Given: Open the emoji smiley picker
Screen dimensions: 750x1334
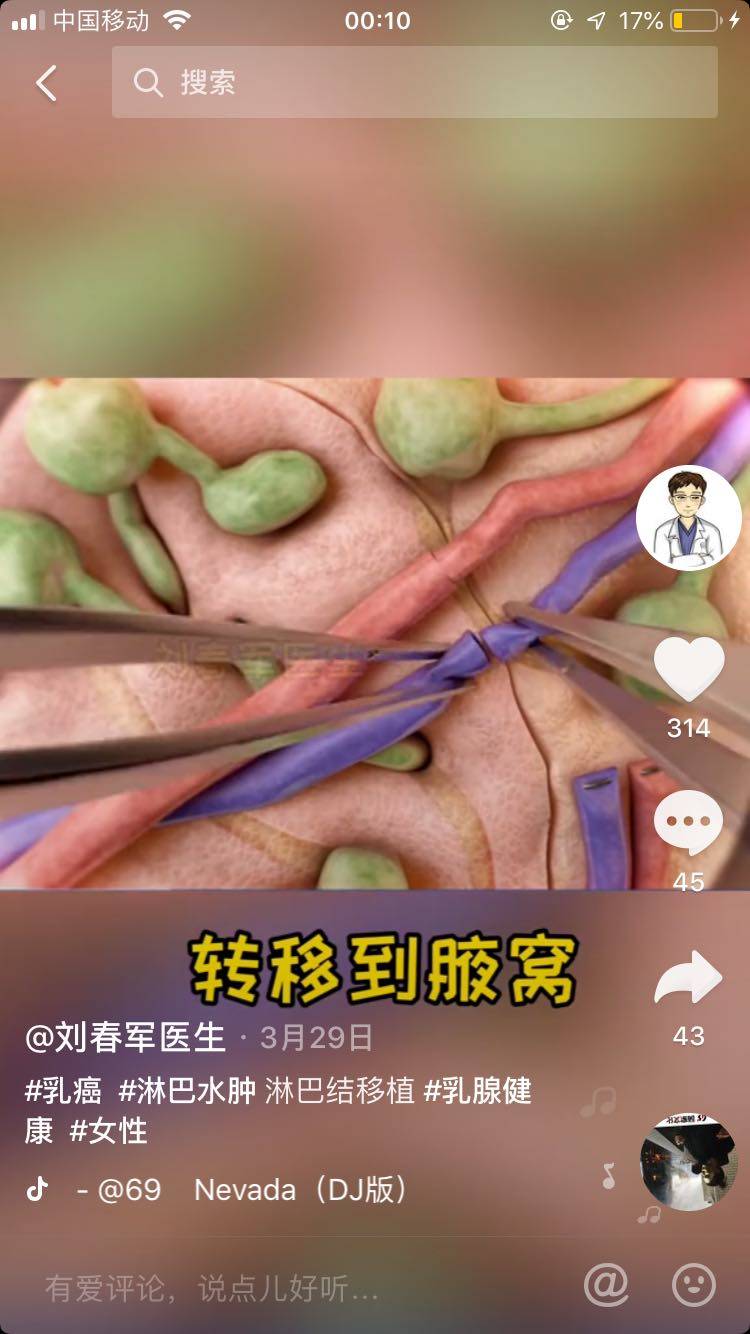Looking at the screenshot, I should tap(694, 1284).
